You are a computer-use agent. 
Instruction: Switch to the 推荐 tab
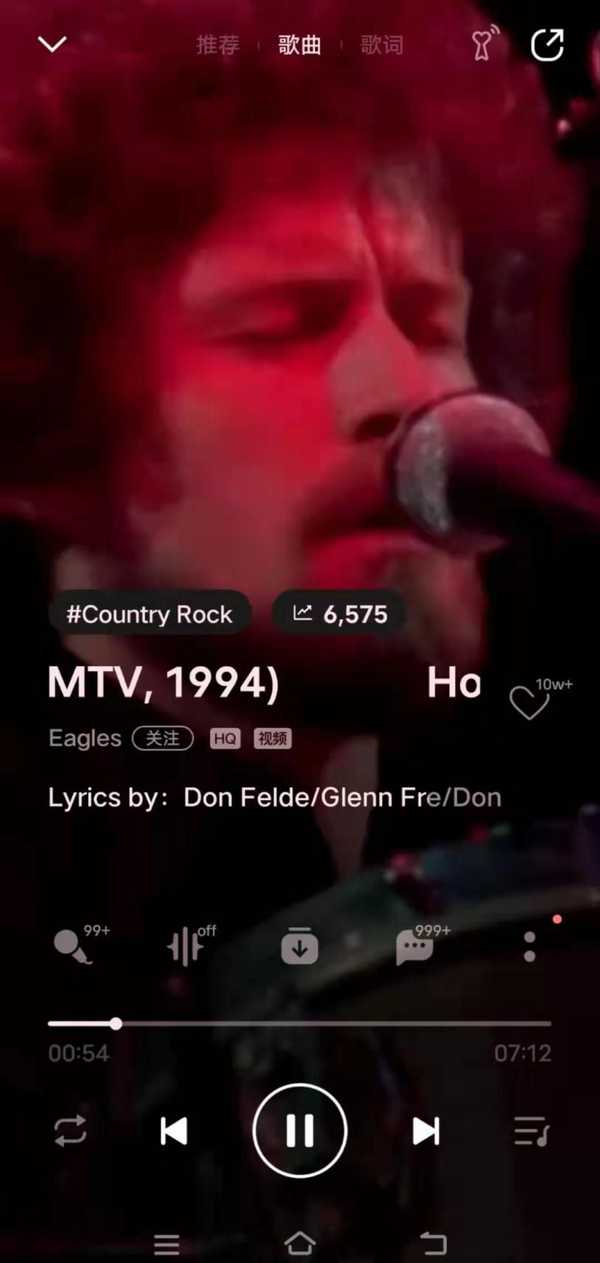pyautogui.click(x=217, y=45)
